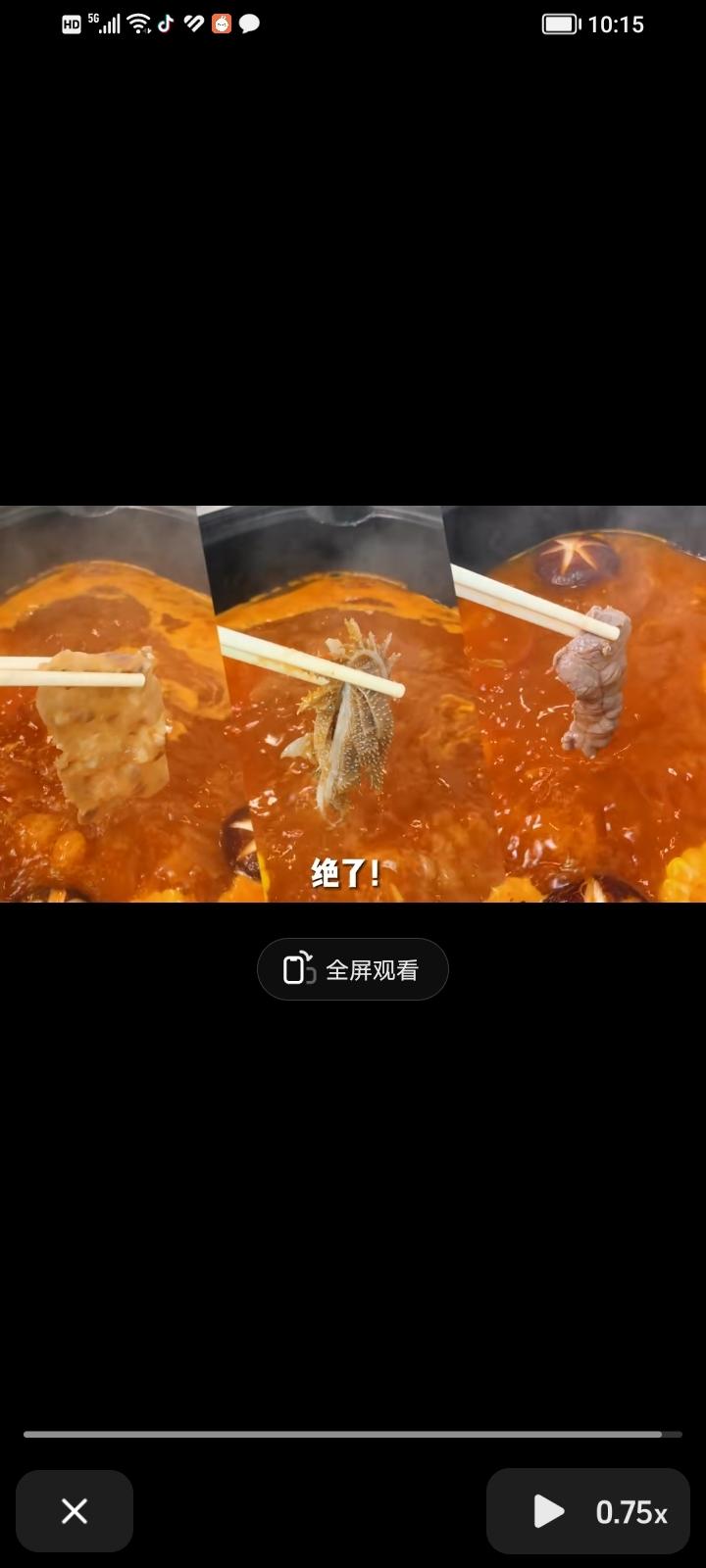Tap the Wi-Fi icon in status bar
This screenshot has width=706, height=1568.
click(137, 24)
